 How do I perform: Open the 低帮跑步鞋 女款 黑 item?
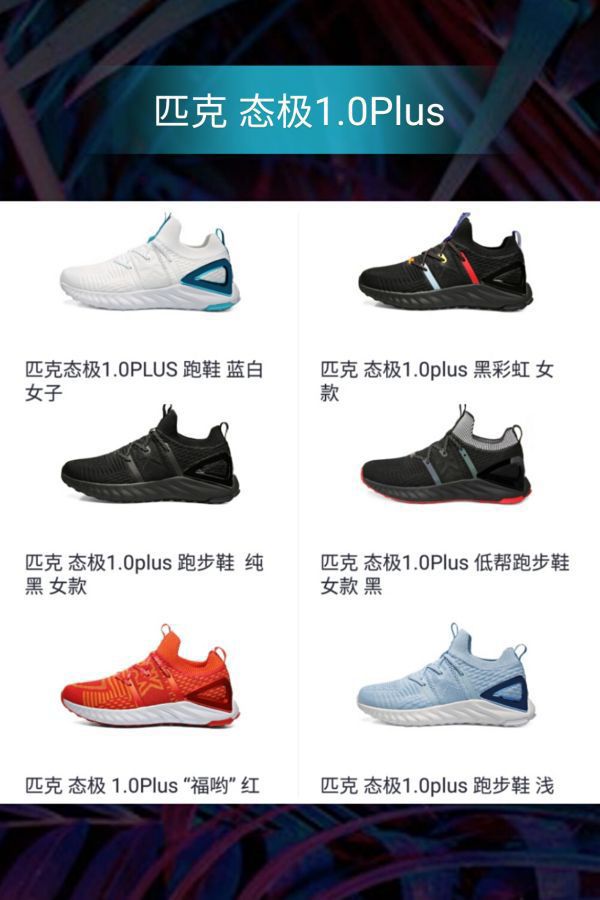point(445,462)
